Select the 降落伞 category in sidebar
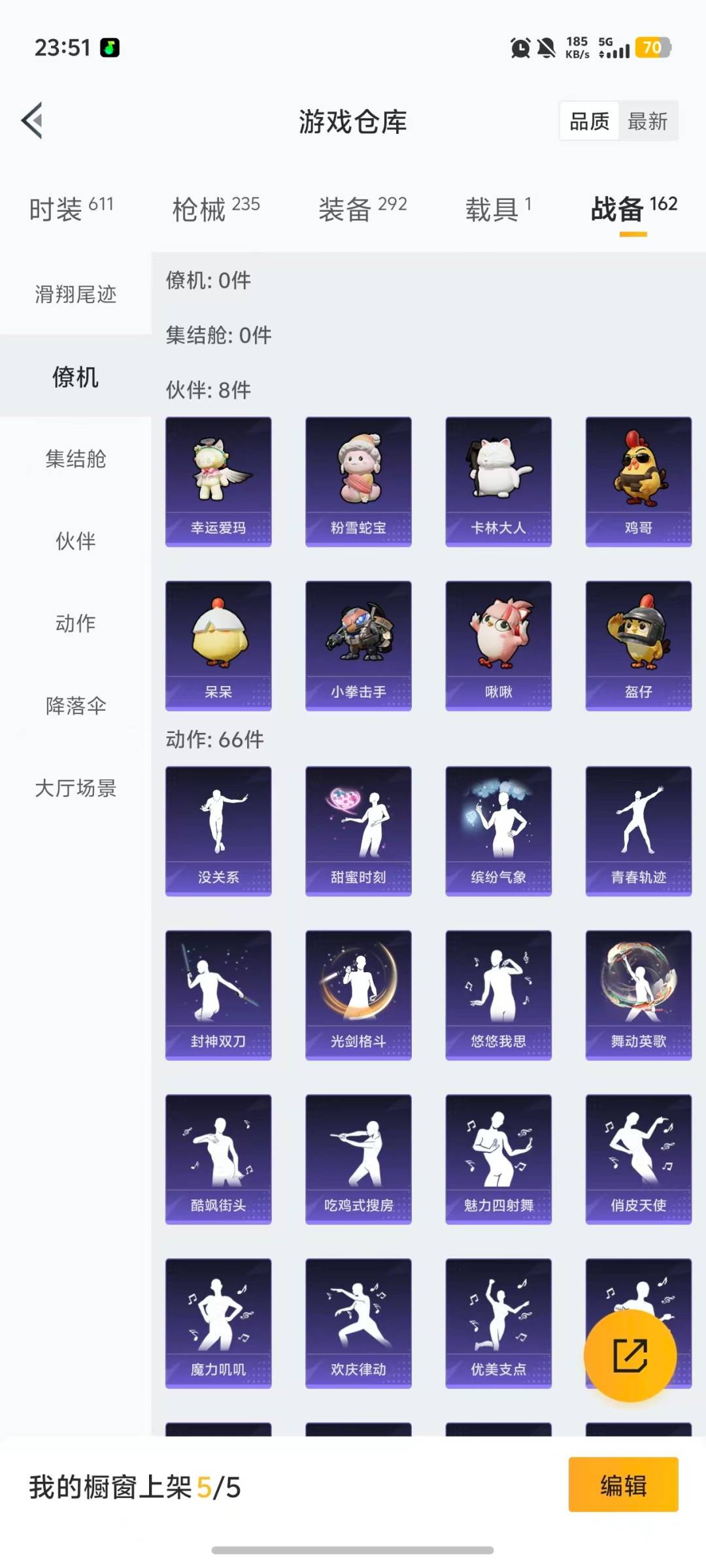Image resolution: width=706 pixels, height=1568 pixels. tap(73, 706)
